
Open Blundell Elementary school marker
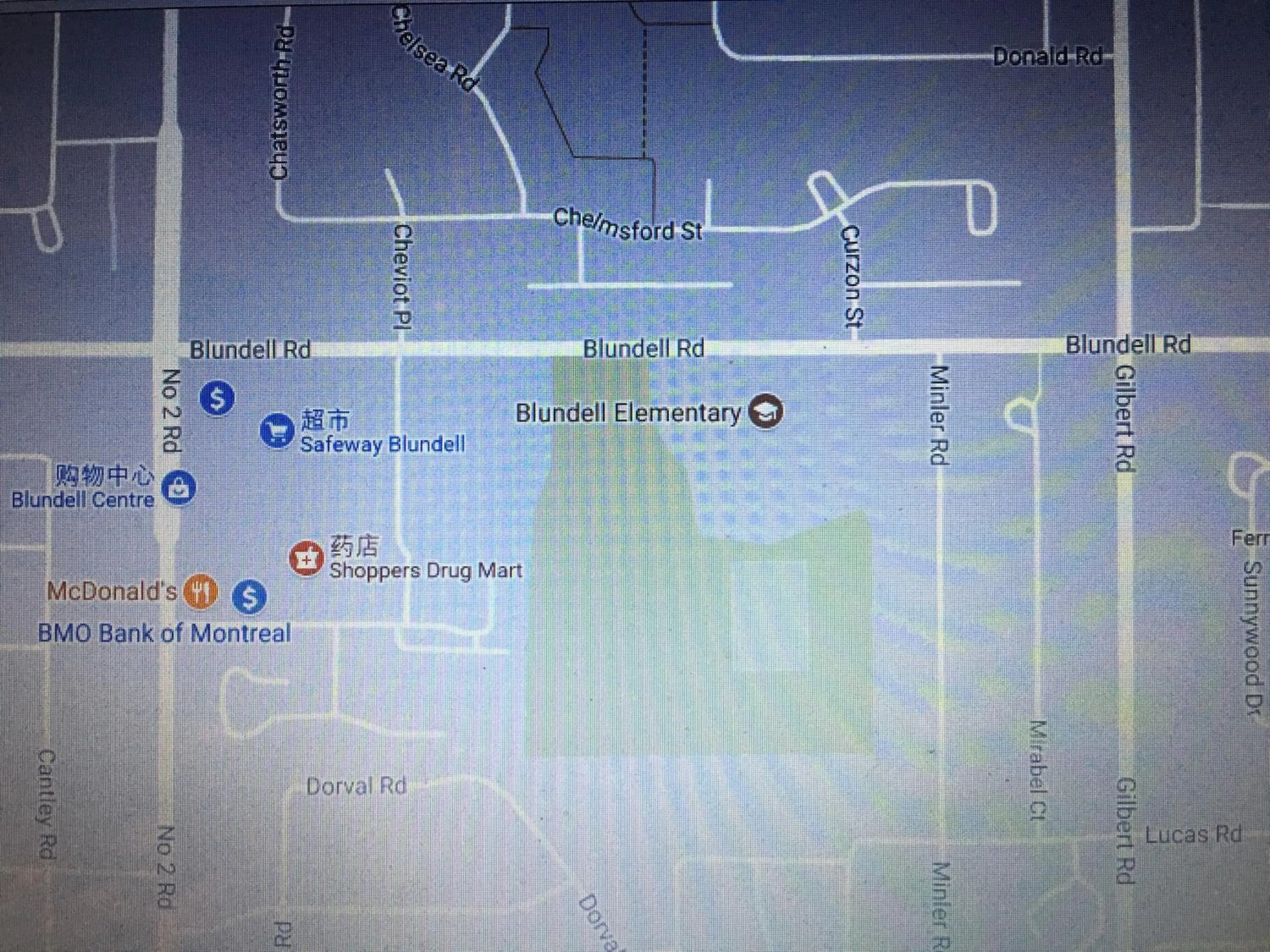(766, 412)
